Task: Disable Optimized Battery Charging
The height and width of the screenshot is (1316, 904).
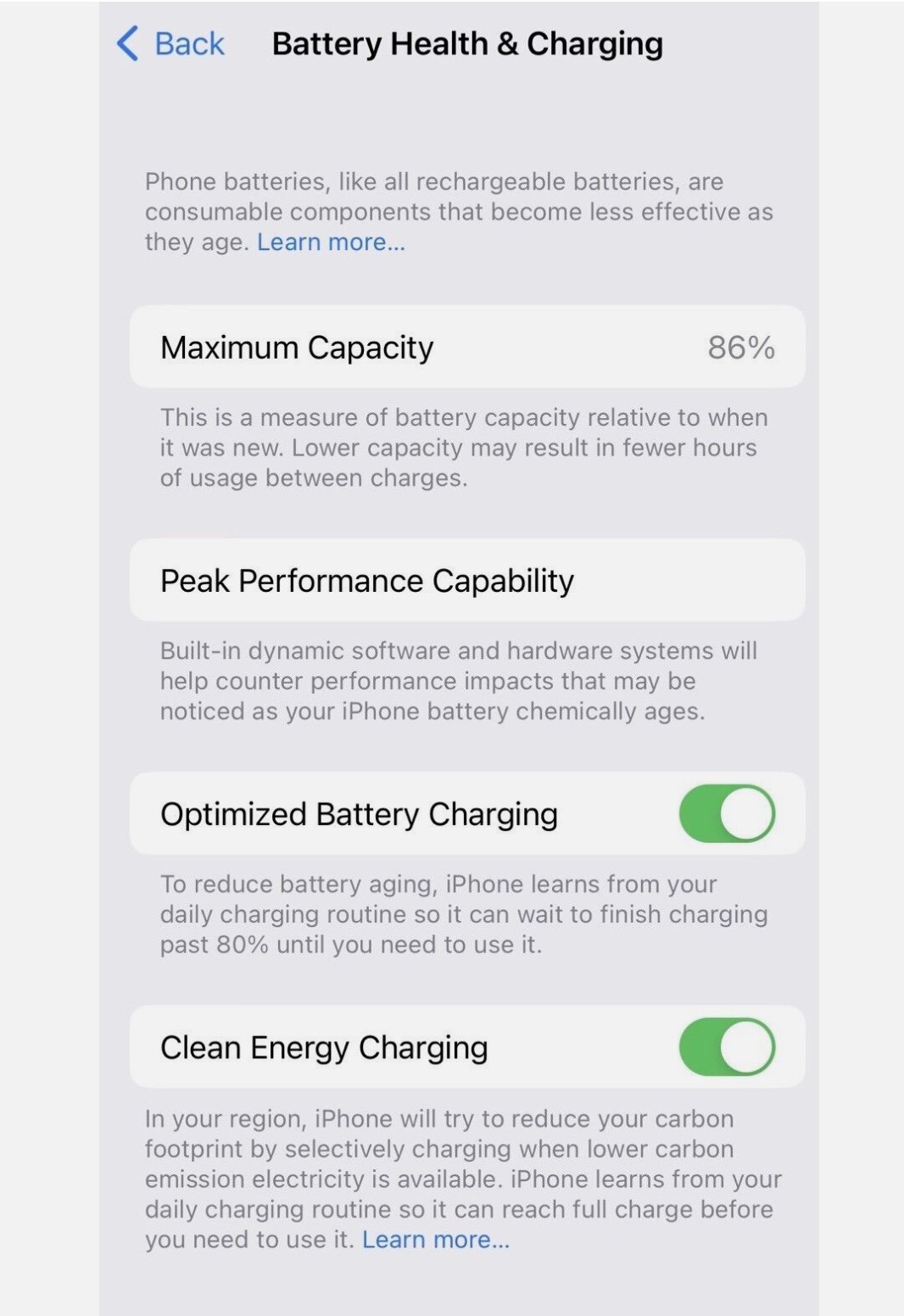Action: pyautogui.click(x=727, y=814)
